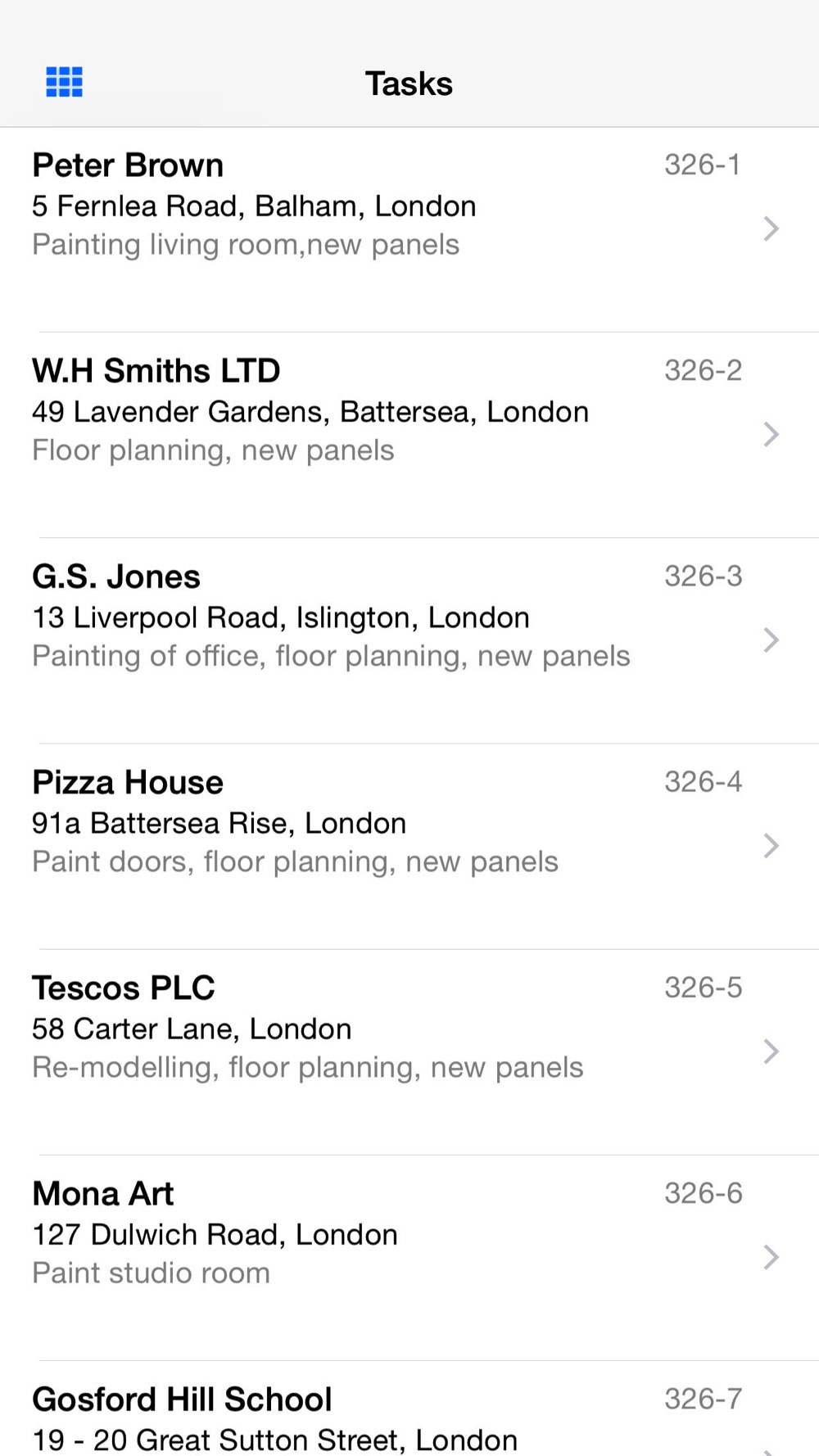This screenshot has height=1456, width=819.
Task: Open the grid menu icon
Action: click(64, 82)
